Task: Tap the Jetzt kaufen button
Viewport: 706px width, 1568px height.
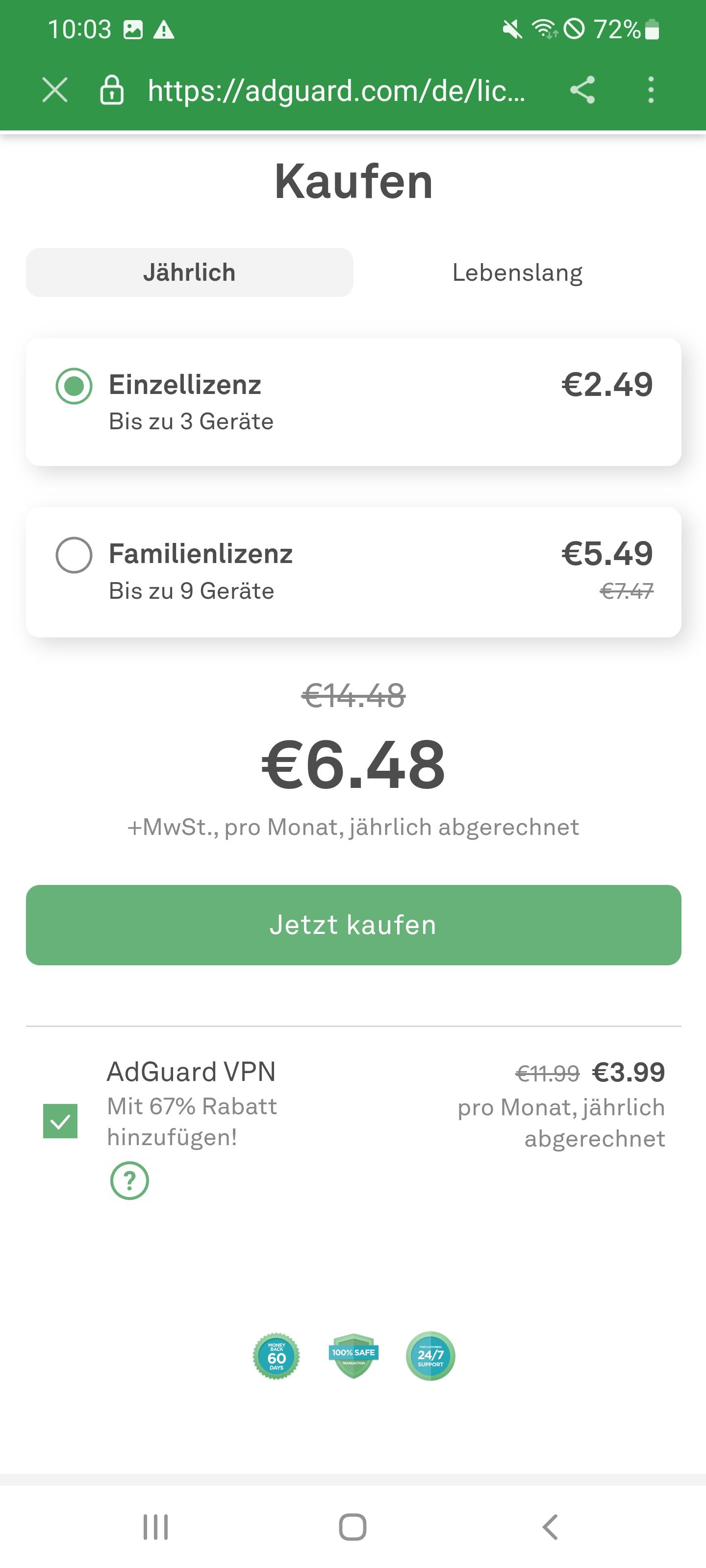Action: tap(353, 925)
